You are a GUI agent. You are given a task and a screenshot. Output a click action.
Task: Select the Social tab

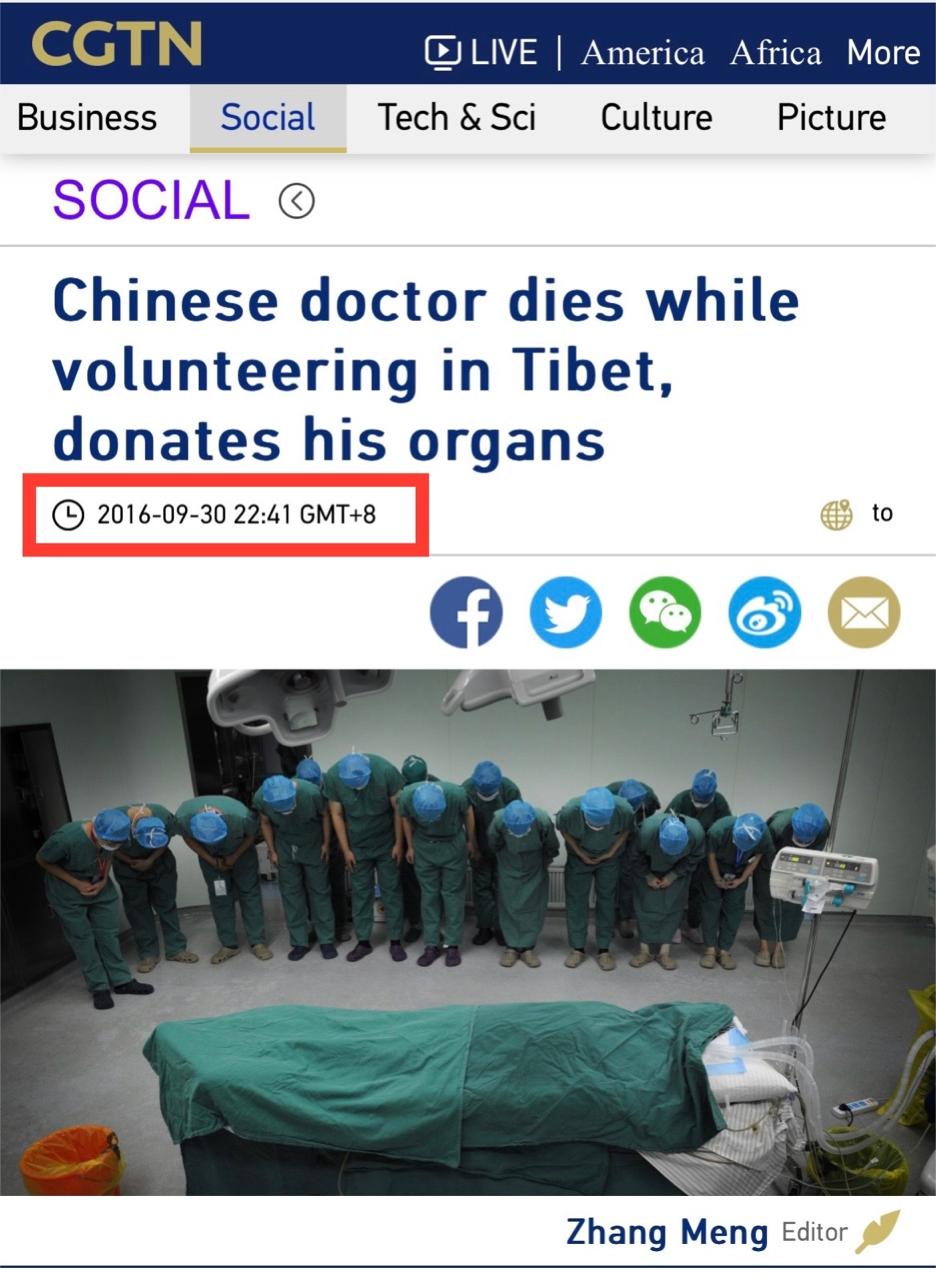267,118
